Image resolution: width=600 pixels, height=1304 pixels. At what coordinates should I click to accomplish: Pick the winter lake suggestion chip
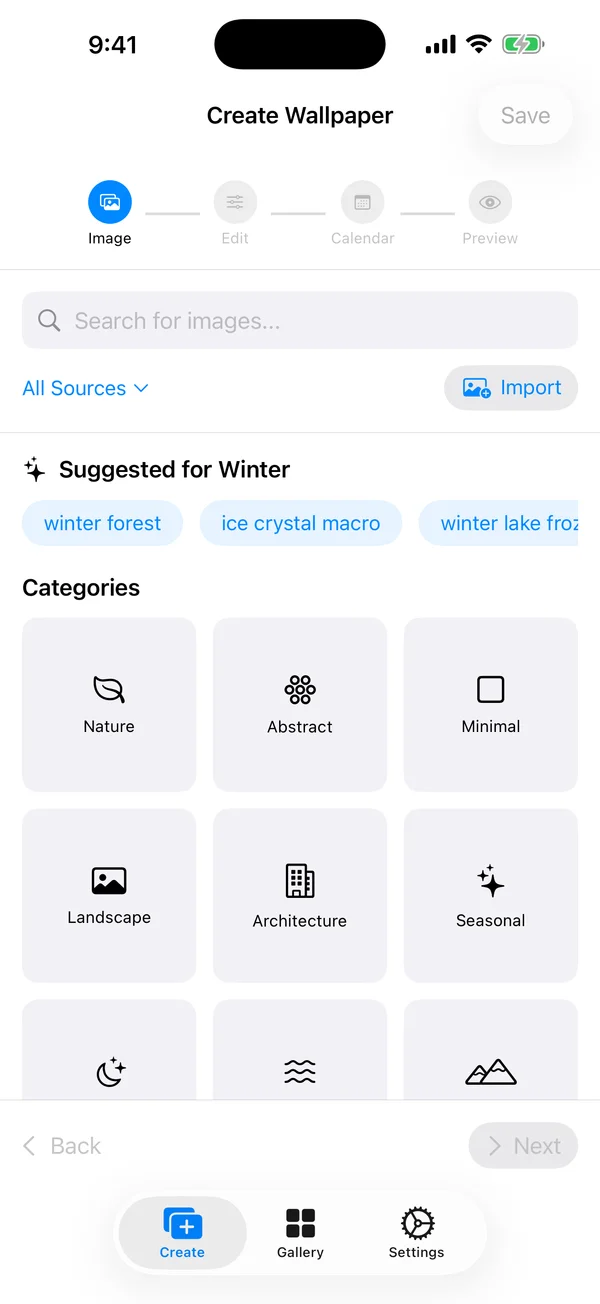pyautogui.click(x=500, y=524)
